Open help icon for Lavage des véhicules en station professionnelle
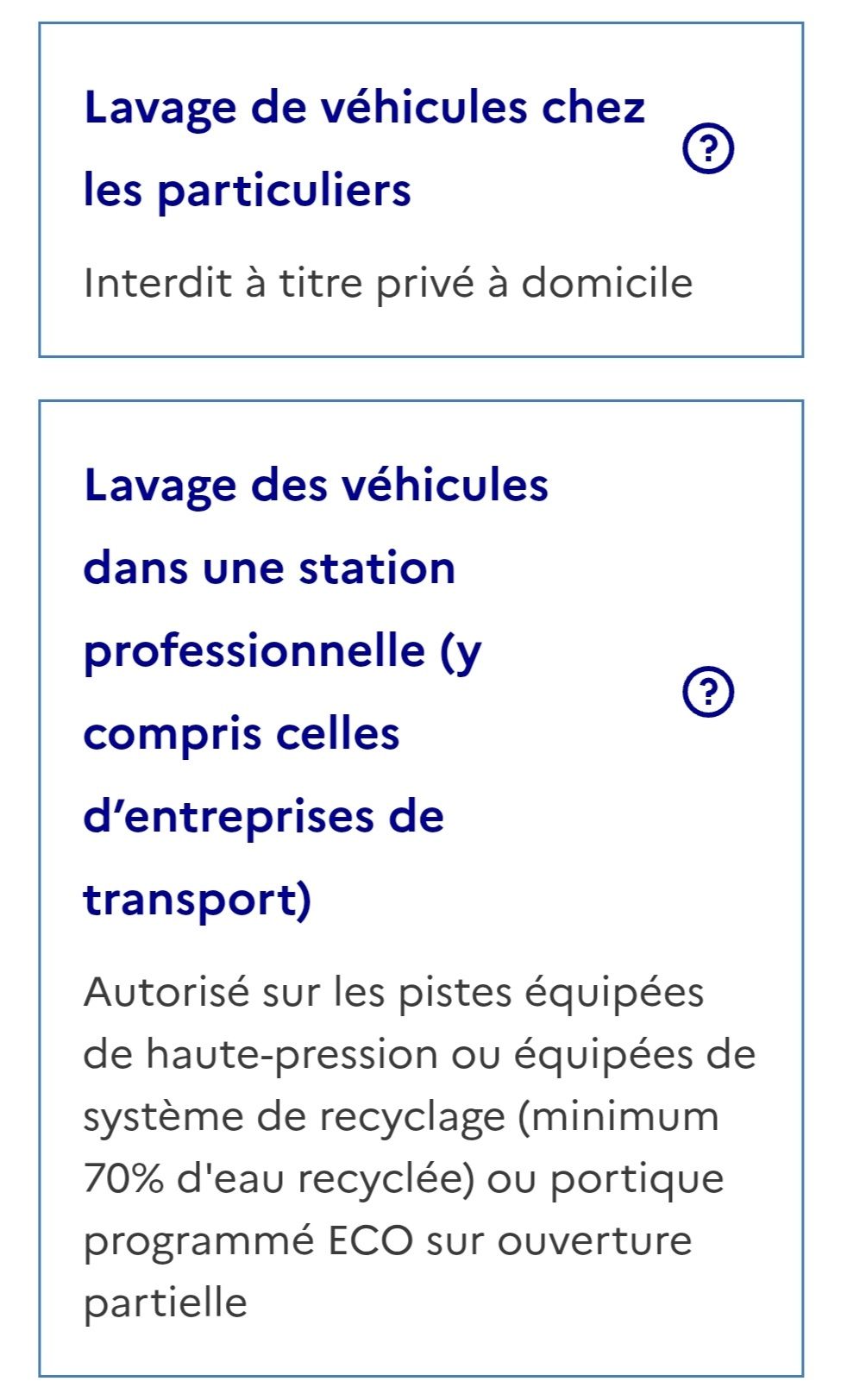 tap(708, 691)
